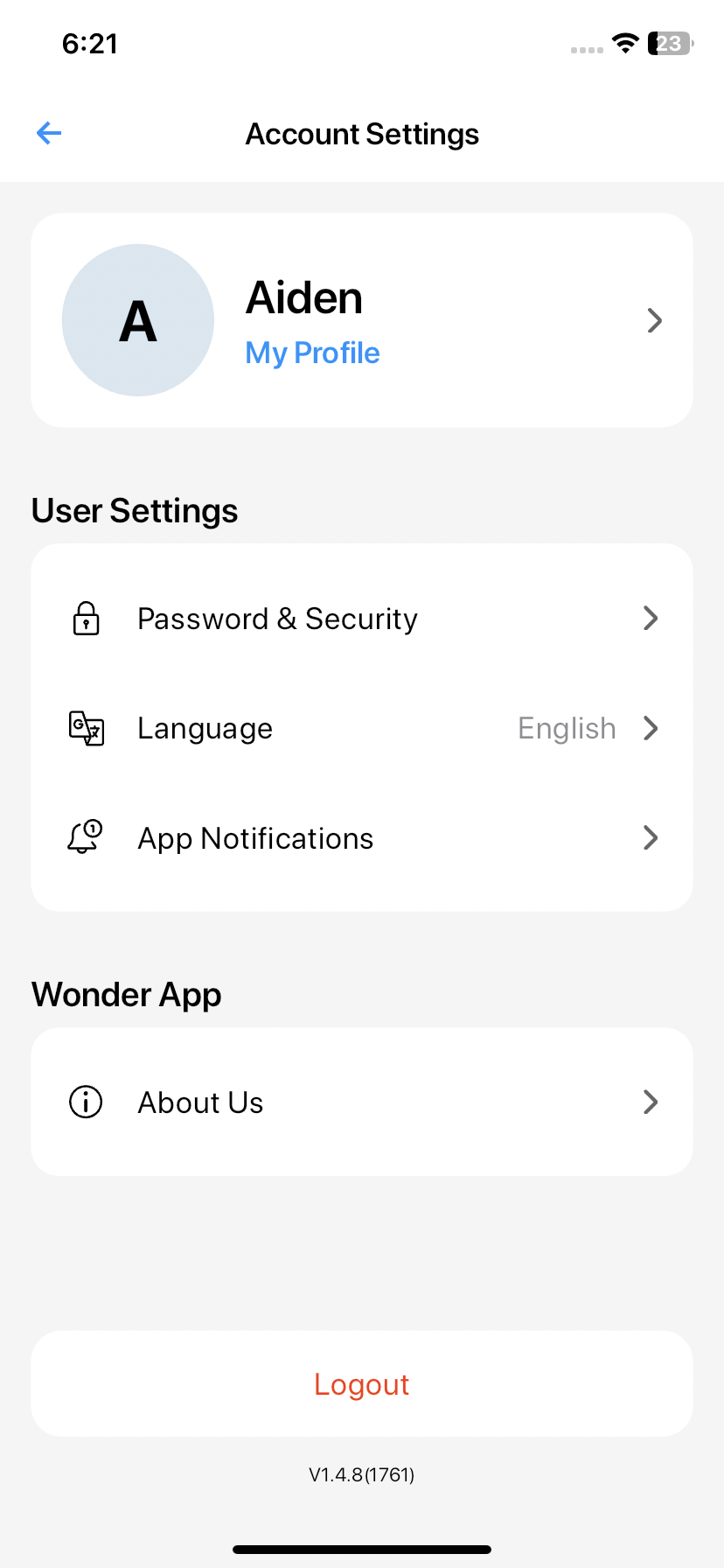Open Language options via its chevron
Screen dimensions: 724x1568
pyautogui.click(x=651, y=728)
